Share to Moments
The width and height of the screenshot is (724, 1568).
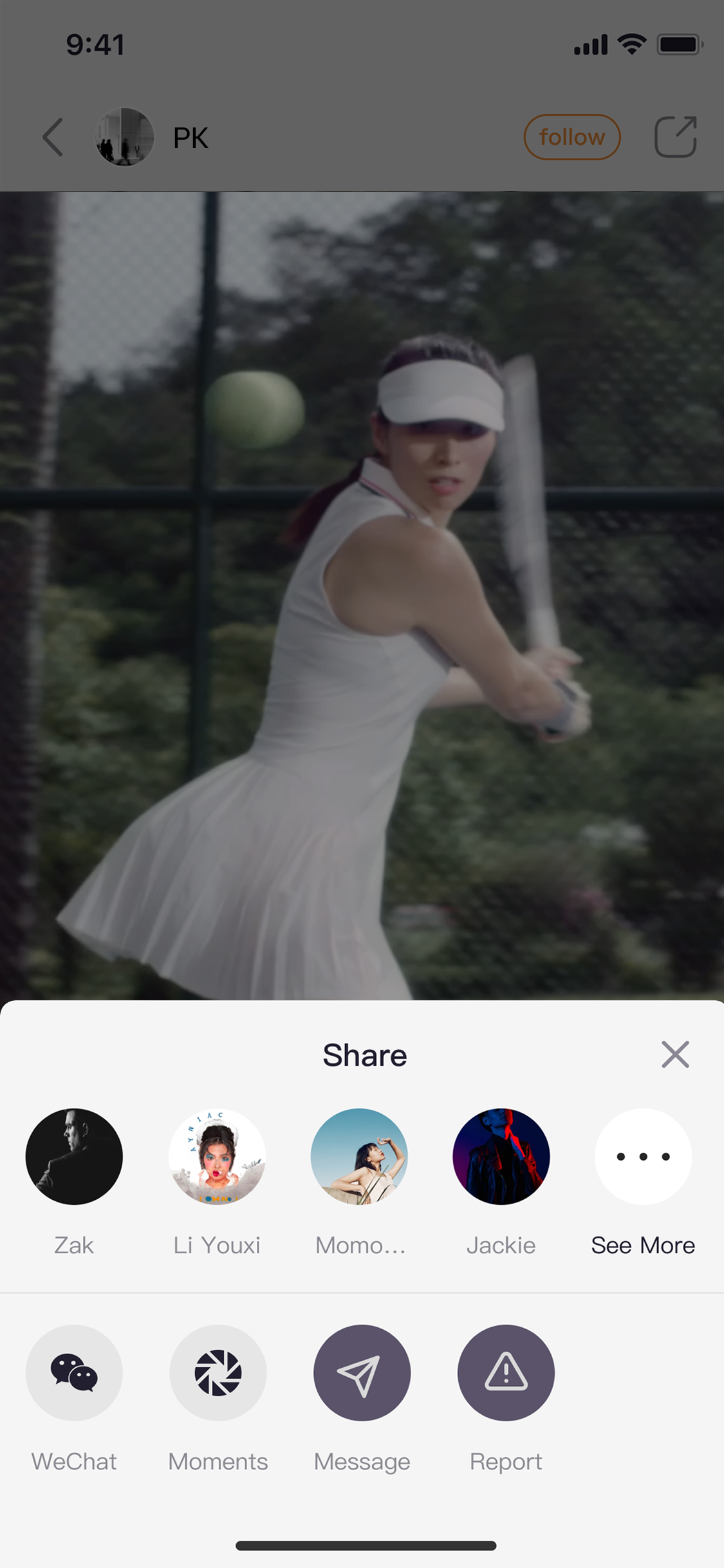[x=218, y=1373]
